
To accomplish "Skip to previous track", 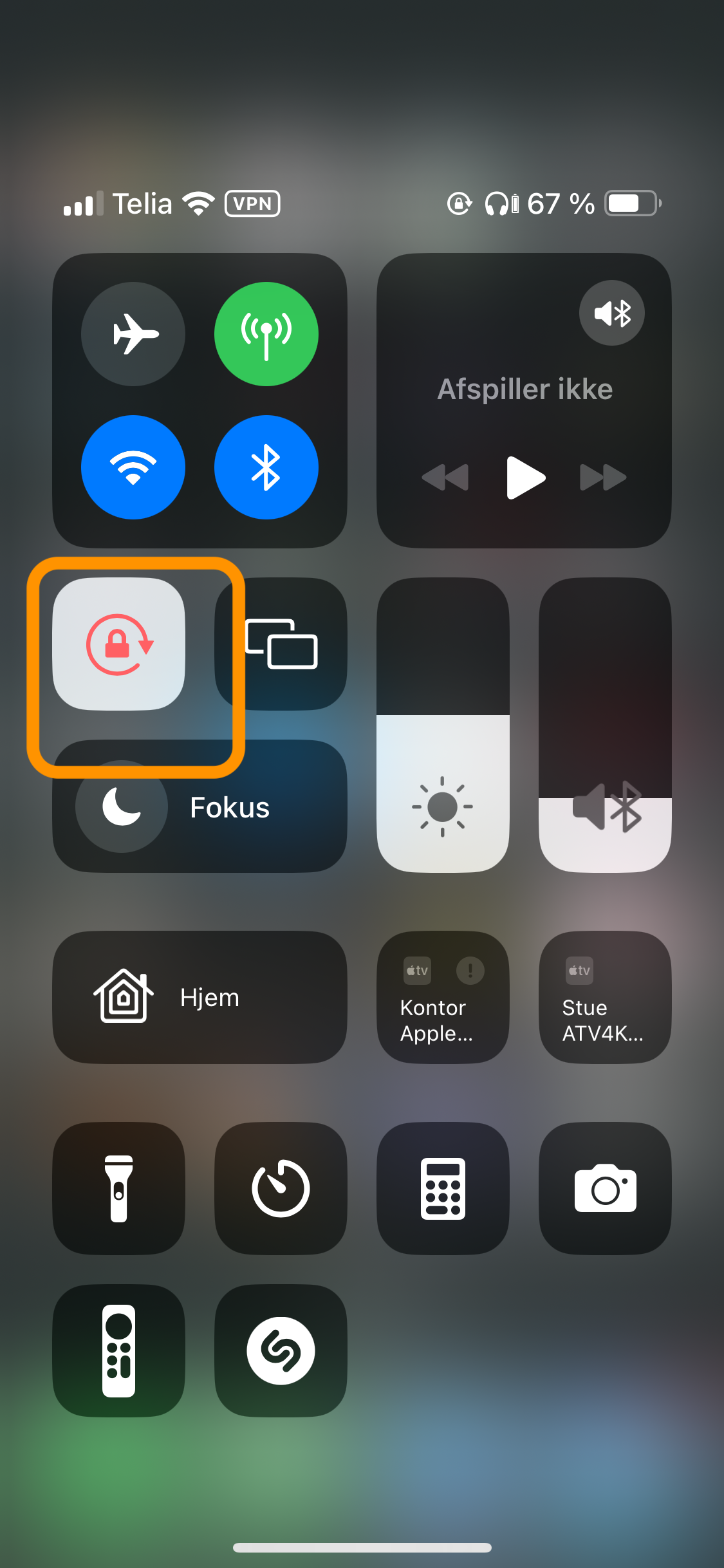I will point(445,478).
